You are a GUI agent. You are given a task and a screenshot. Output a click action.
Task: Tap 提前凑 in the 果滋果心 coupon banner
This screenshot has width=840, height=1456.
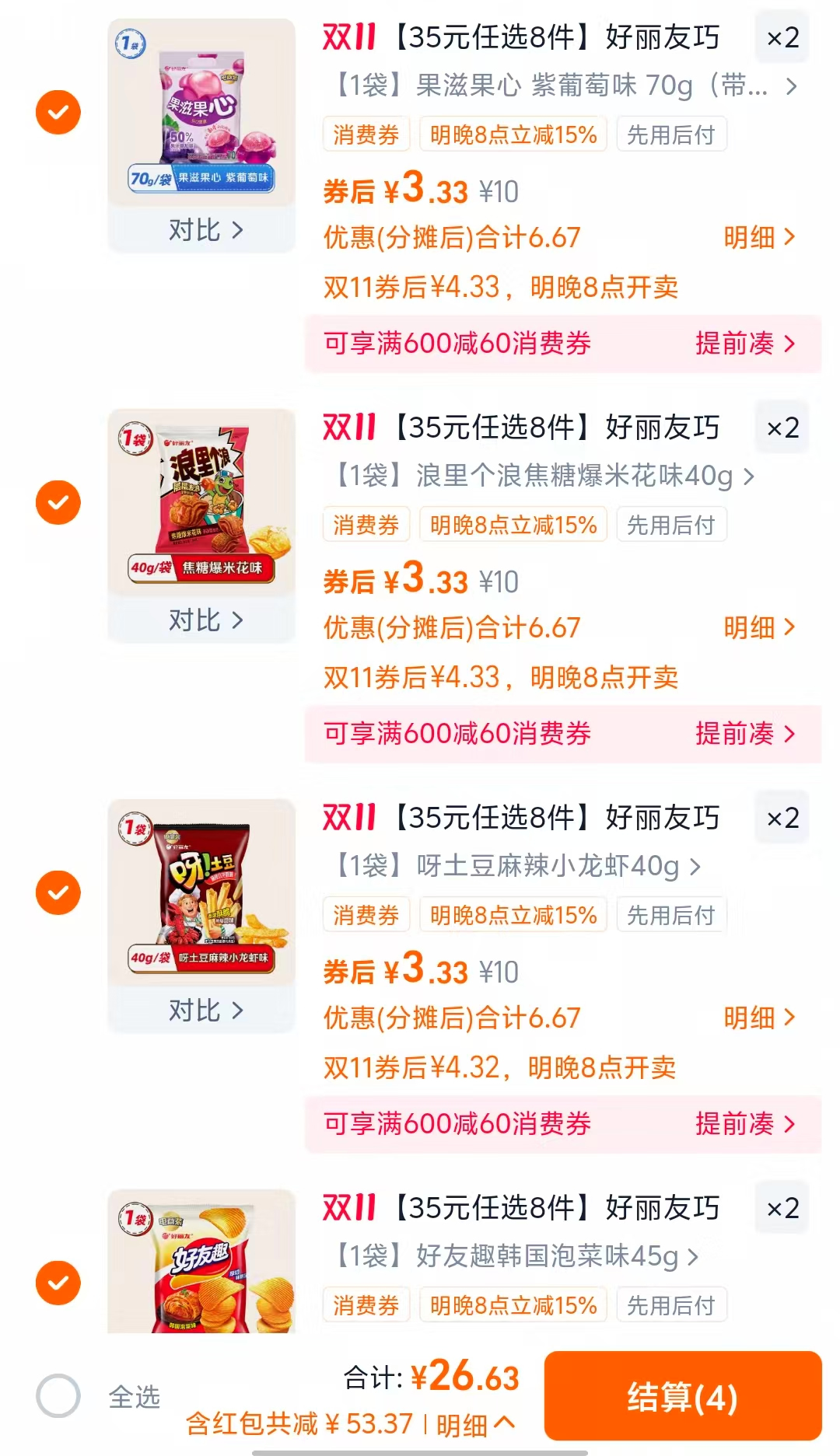pyautogui.click(x=744, y=344)
